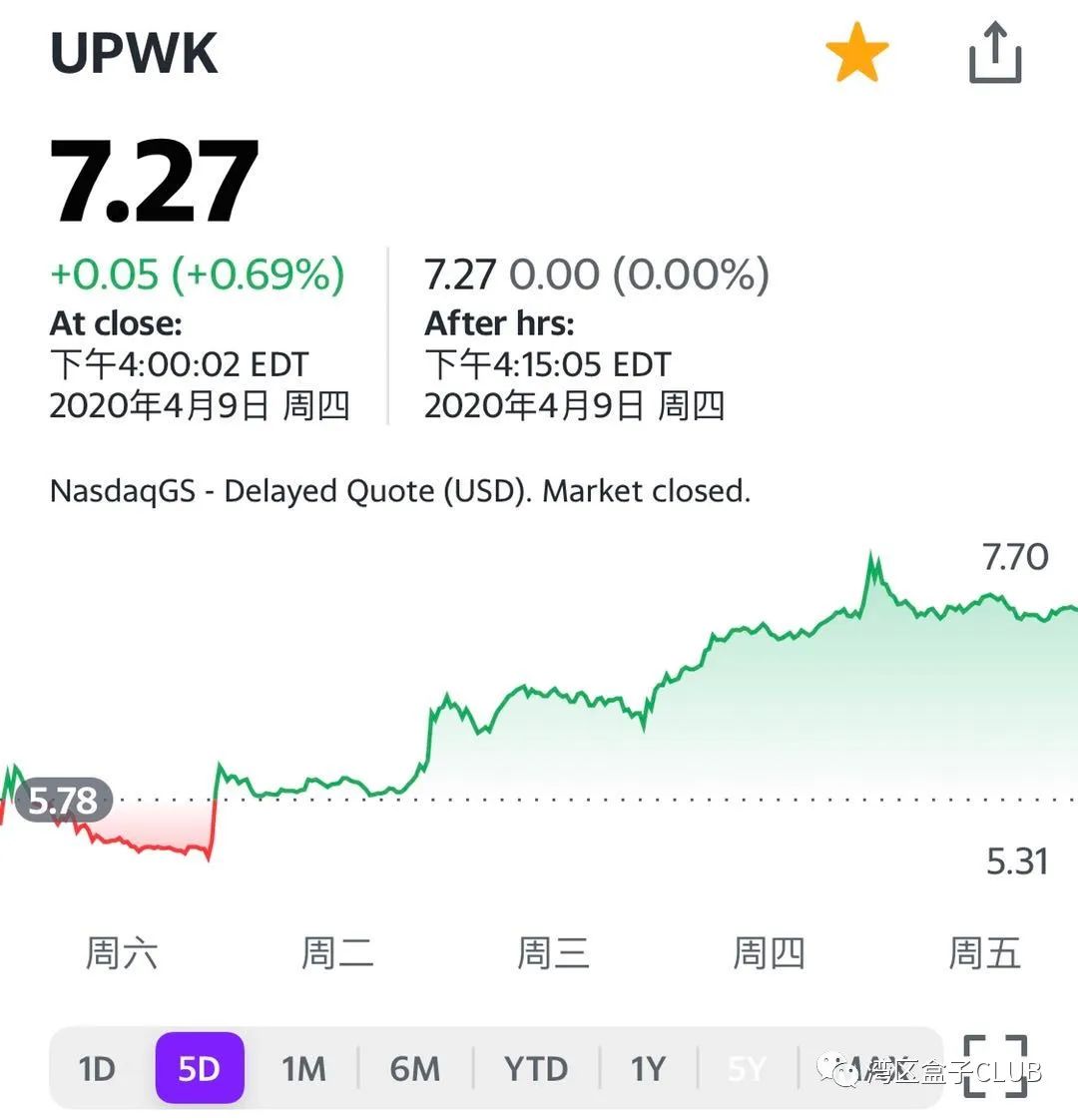Expand the chart to full screen

[x=995, y=1066]
